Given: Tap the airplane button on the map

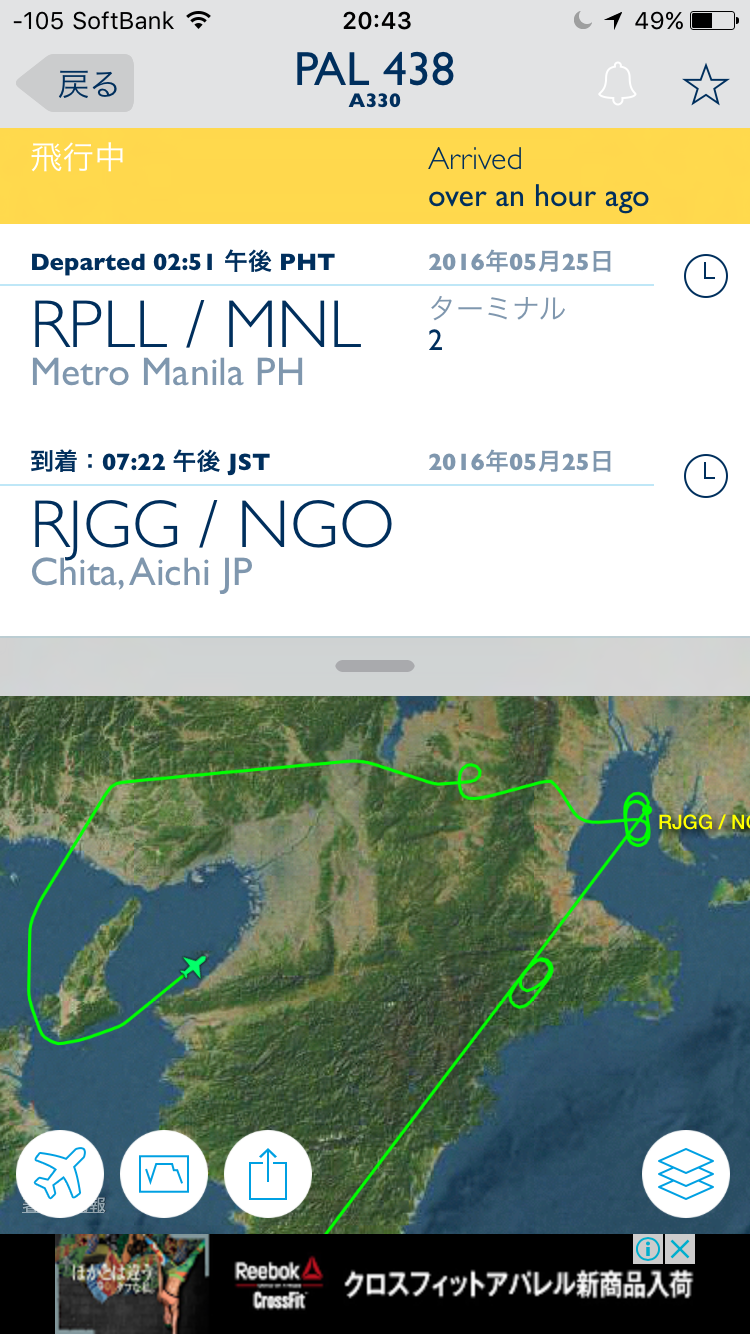Looking at the screenshot, I should click(60, 1173).
